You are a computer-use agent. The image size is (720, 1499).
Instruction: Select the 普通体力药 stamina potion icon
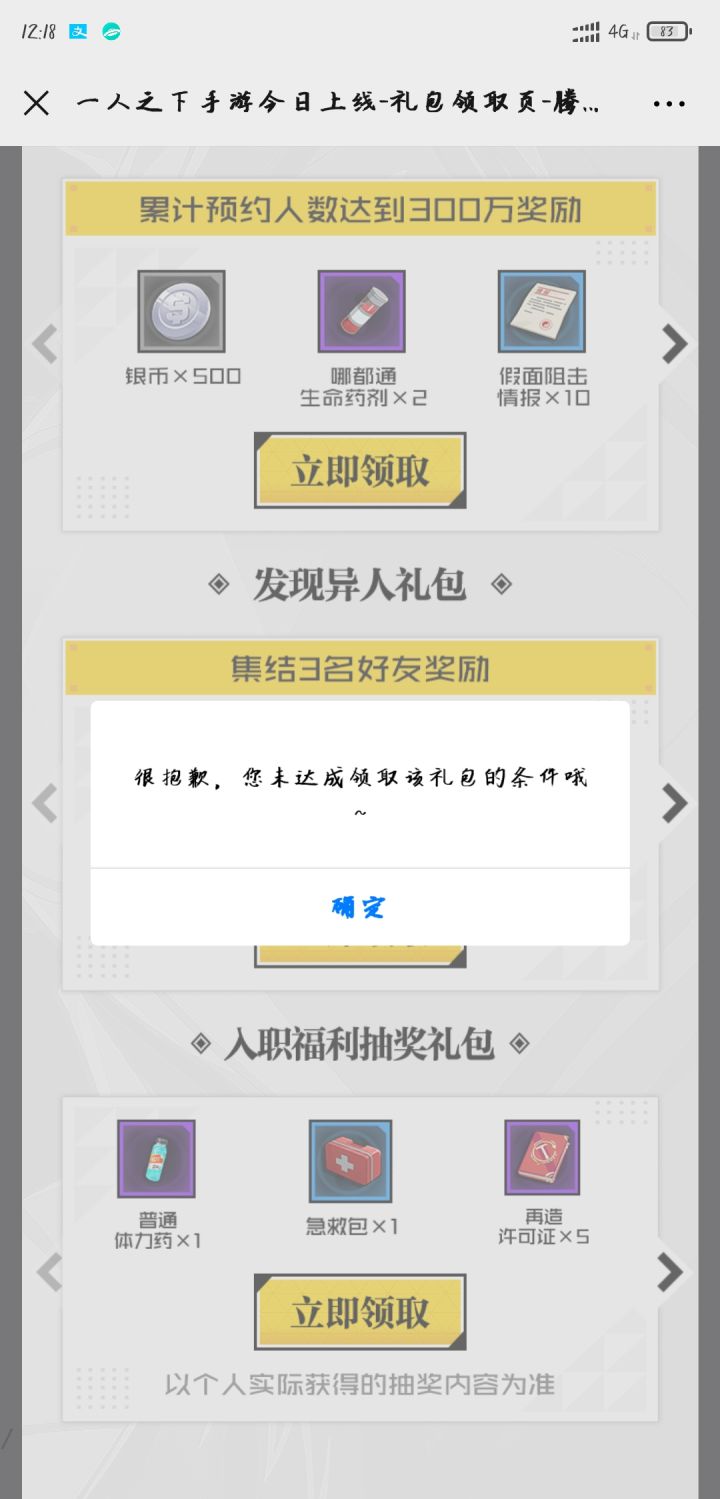(156, 1158)
